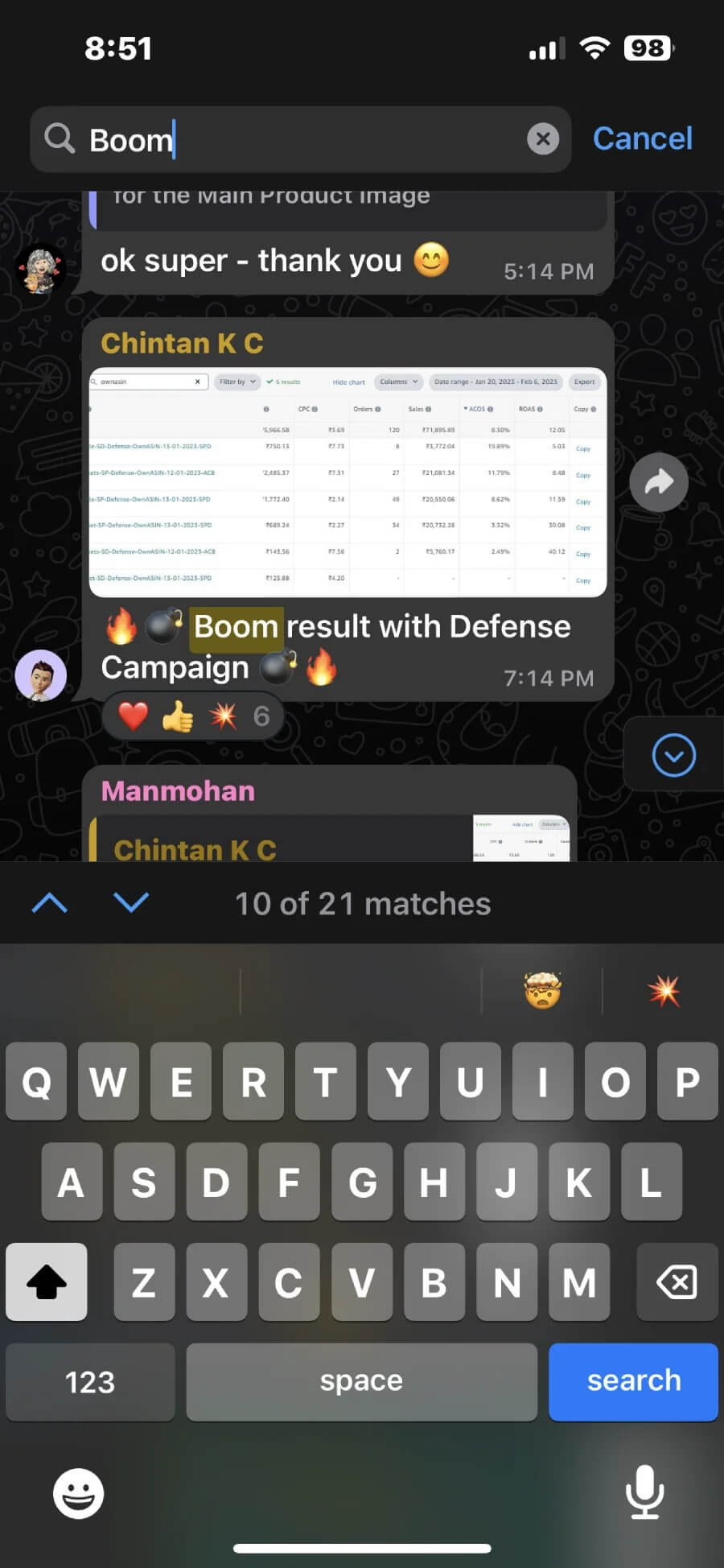View reactions on the Defense Campaign message
The image size is (724, 1568).
pyautogui.click(x=193, y=716)
